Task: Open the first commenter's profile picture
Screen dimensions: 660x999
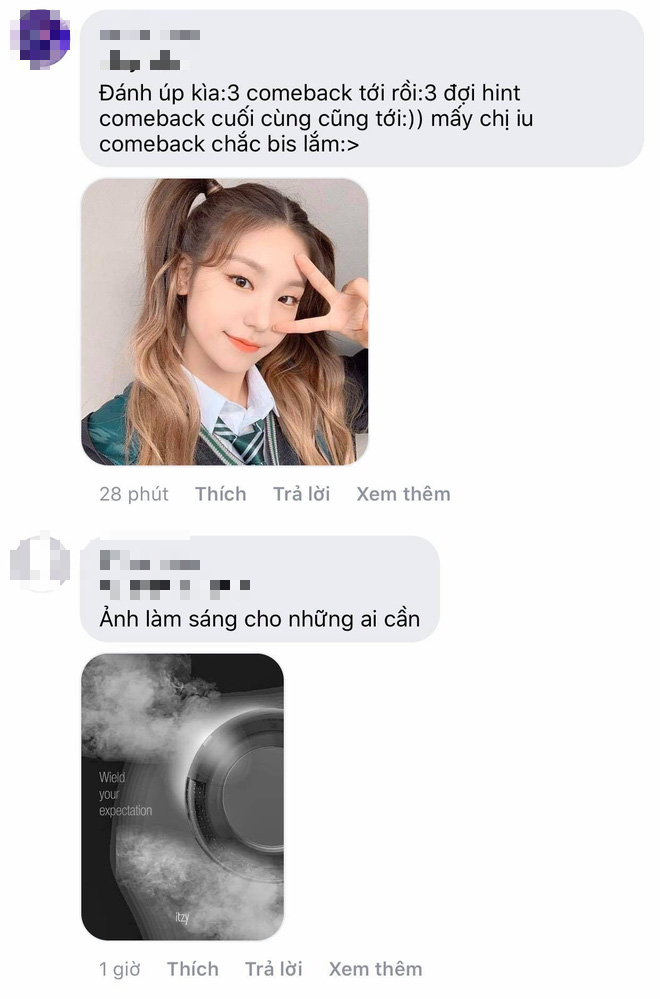Action: (40, 38)
